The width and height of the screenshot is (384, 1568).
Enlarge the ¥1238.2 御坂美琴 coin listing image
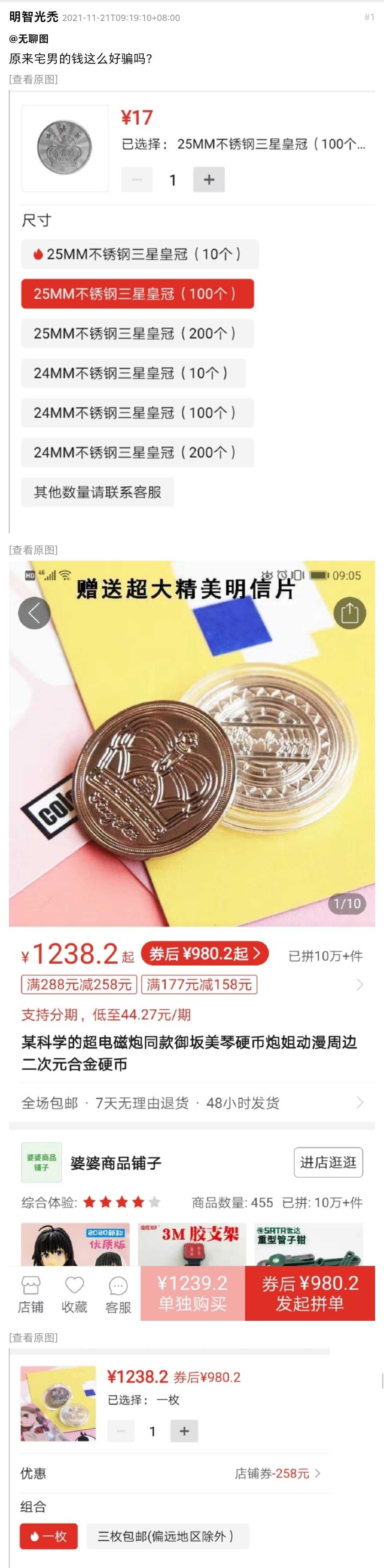tap(192, 937)
